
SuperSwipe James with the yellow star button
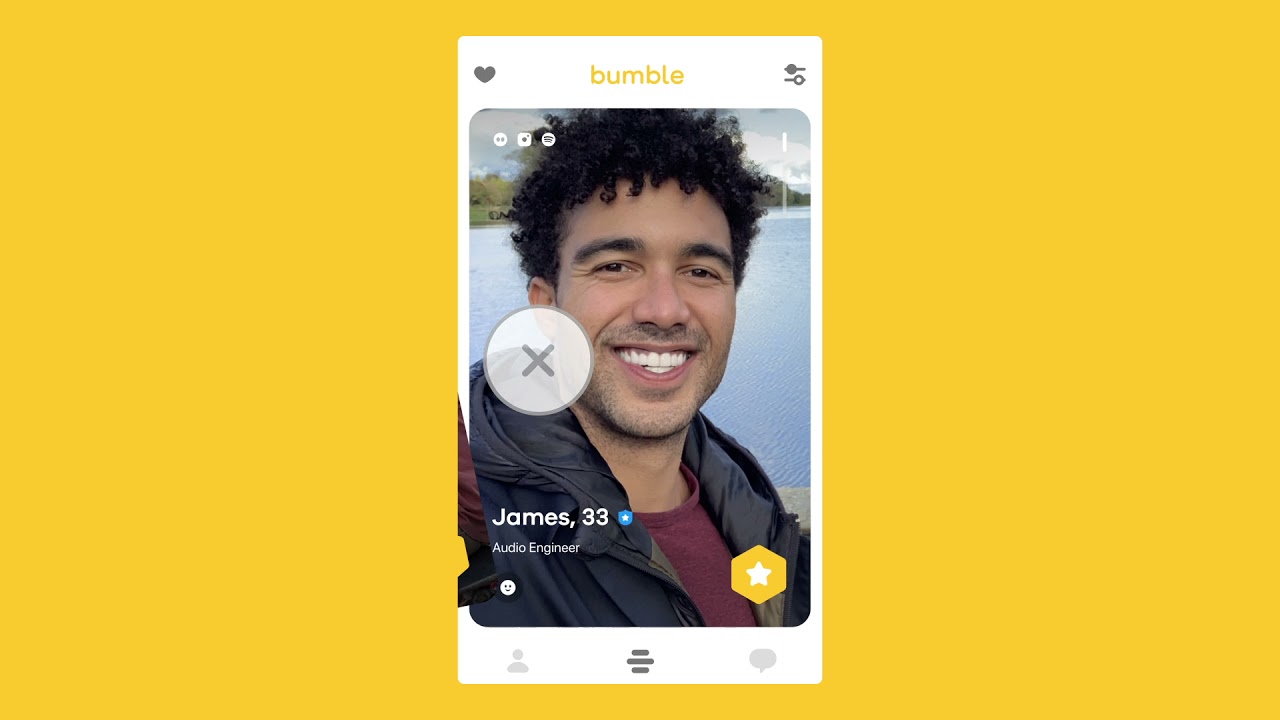[759, 574]
